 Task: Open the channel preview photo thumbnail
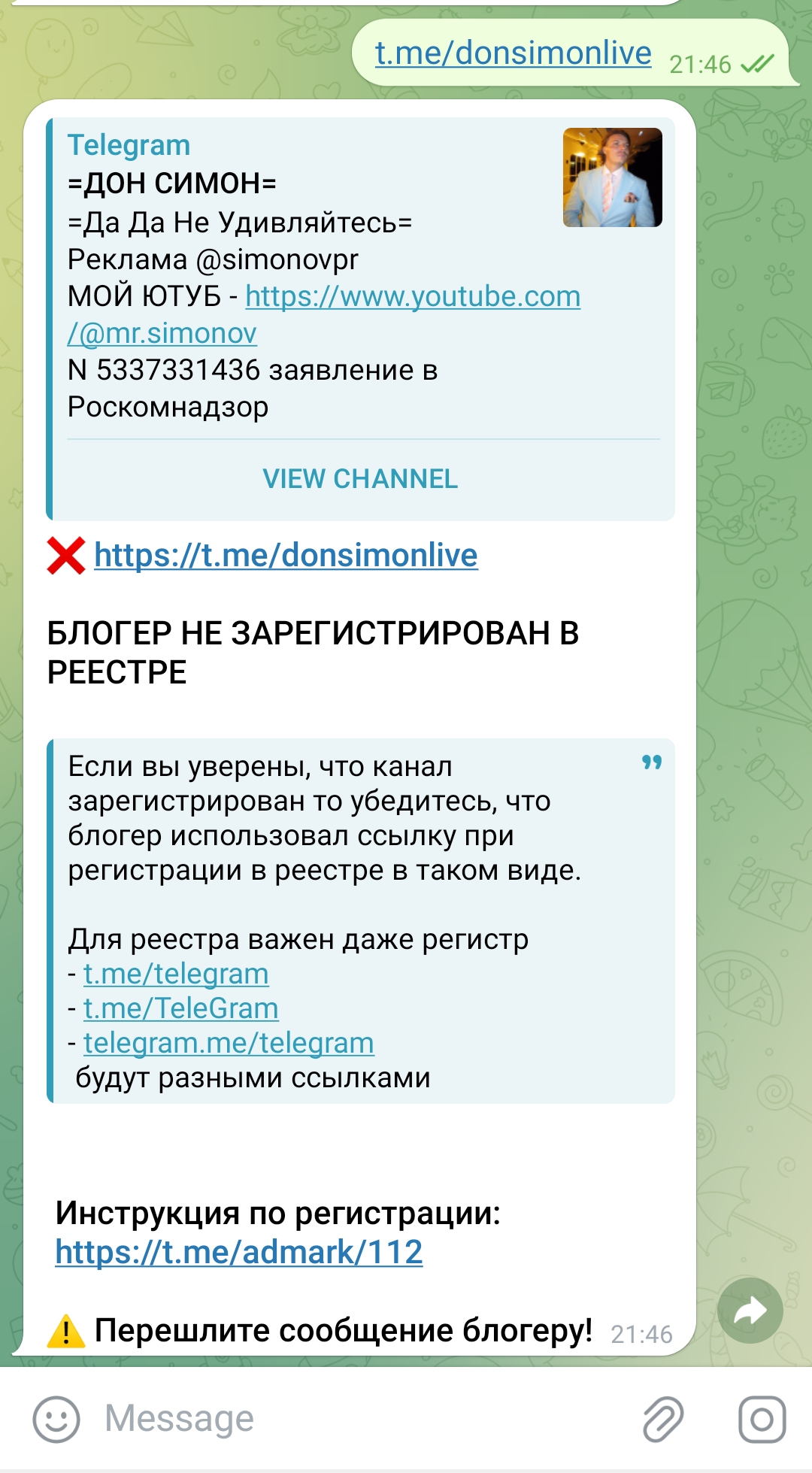613,177
